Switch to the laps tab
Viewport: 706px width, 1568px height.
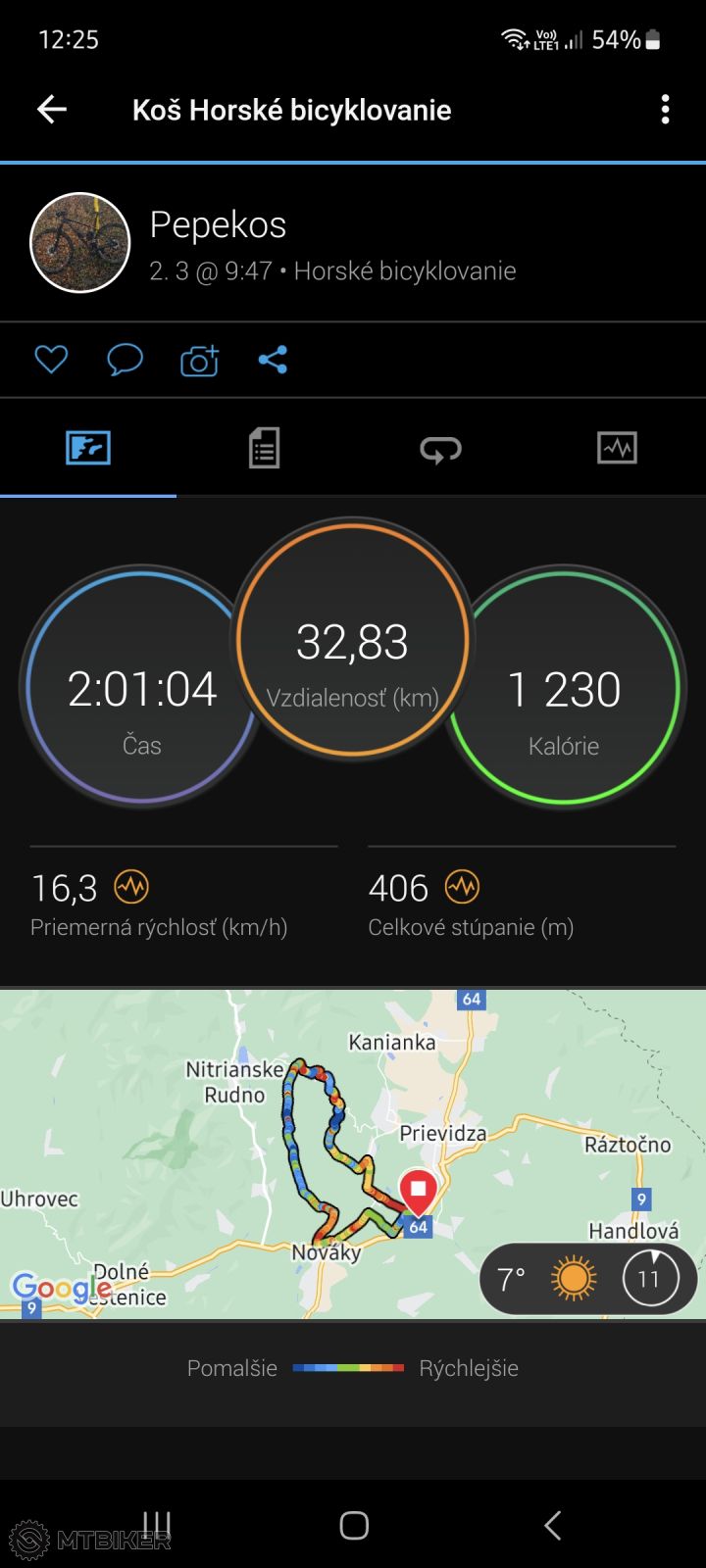click(440, 449)
